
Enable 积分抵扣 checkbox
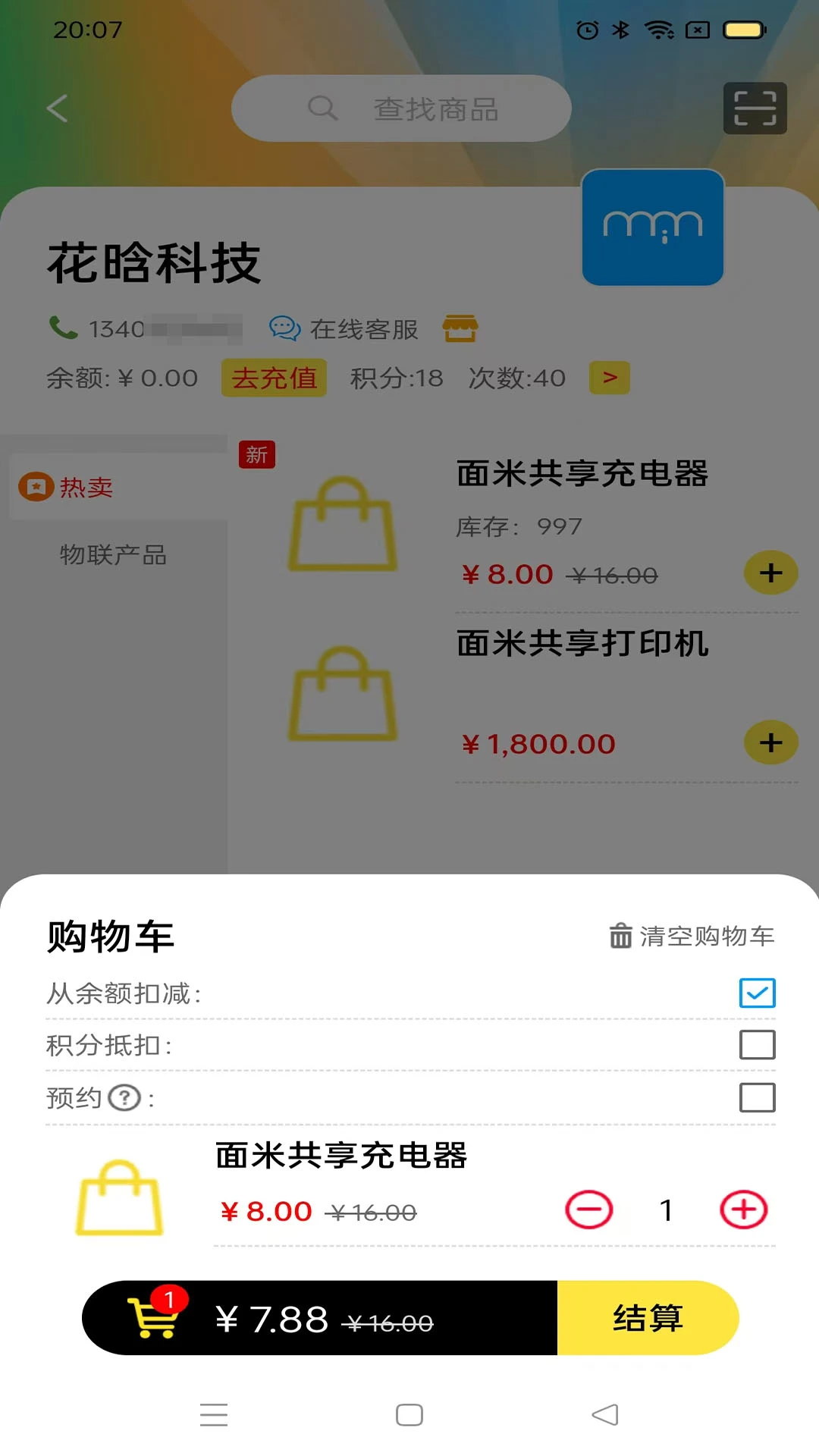point(756,1045)
